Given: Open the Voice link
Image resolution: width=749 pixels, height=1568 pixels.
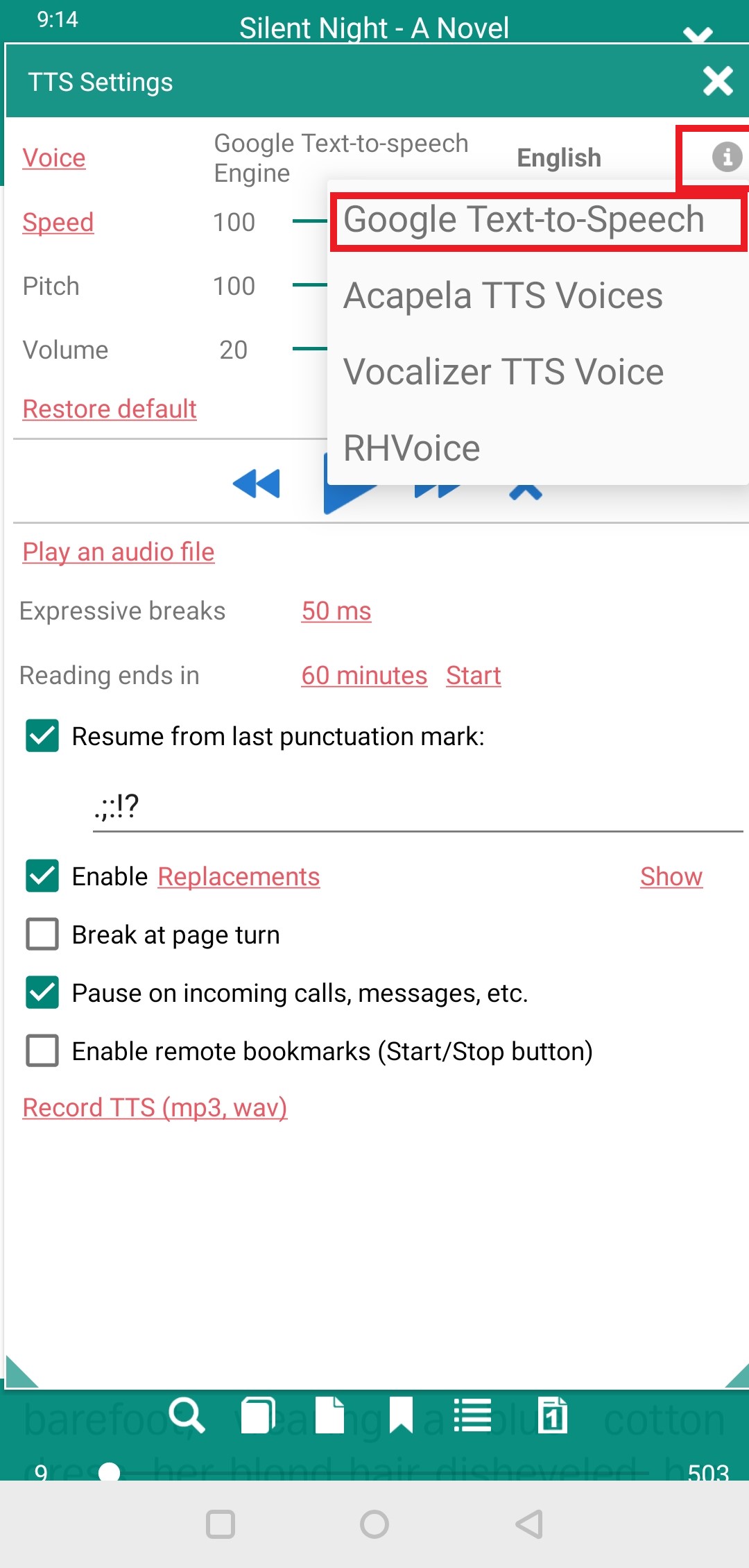Looking at the screenshot, I should click(54, 158).
